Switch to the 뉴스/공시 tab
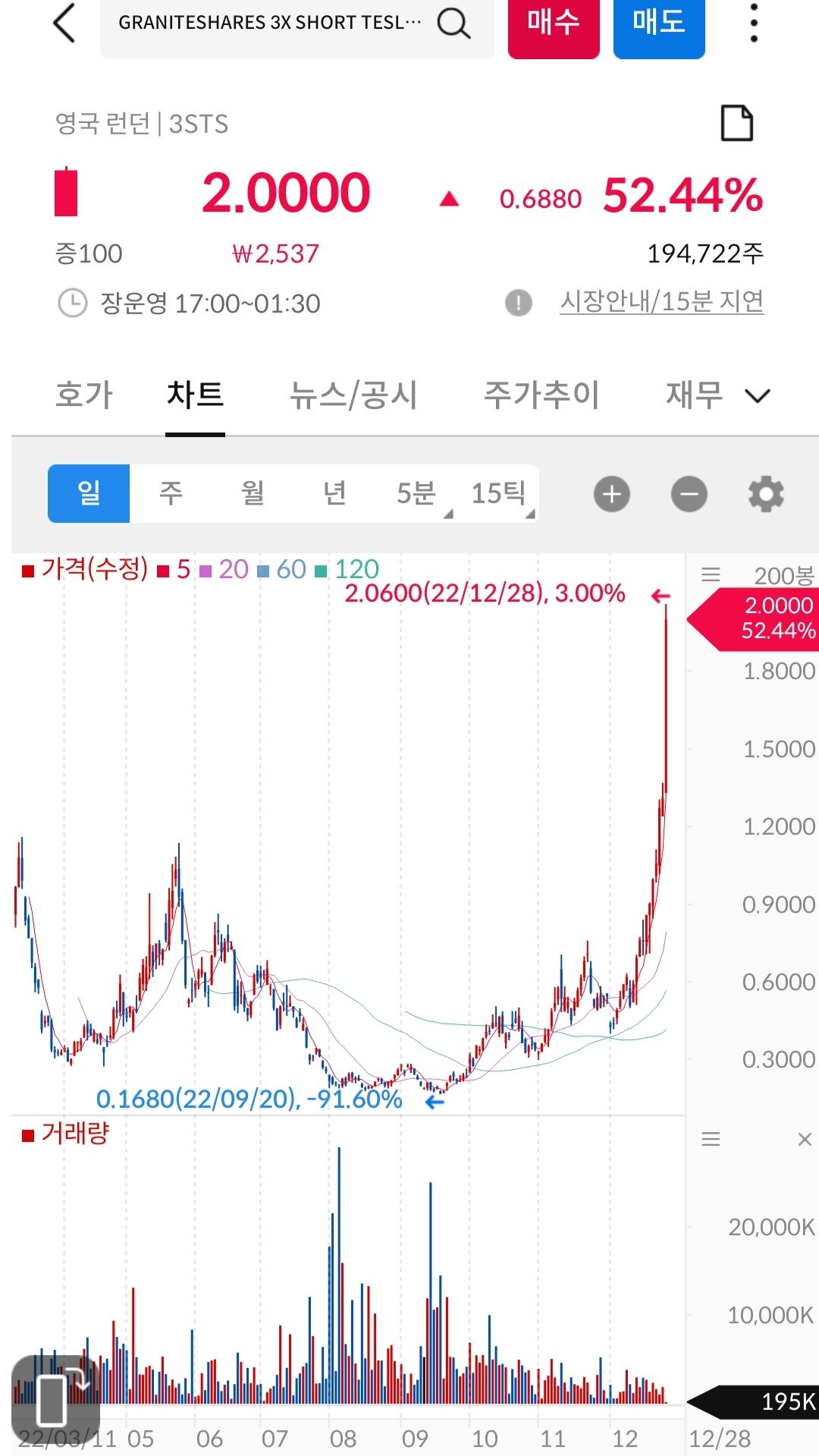The width and height of the screenshot is (819, 1456). pyautogui.click(x=353, y=395)
